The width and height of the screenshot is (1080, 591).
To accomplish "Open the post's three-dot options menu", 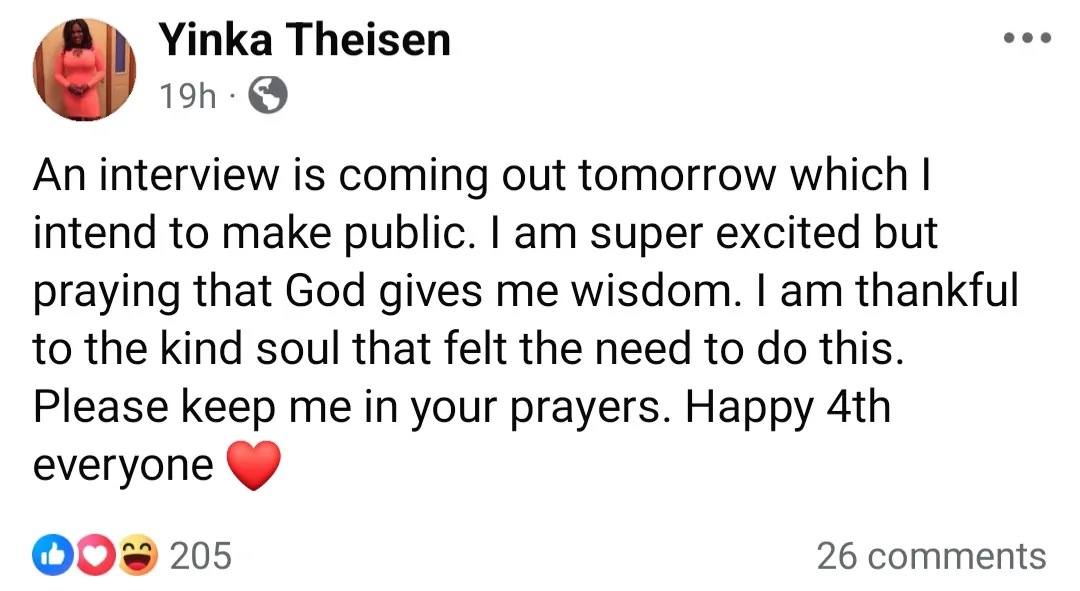I will tap(1027, 39).
